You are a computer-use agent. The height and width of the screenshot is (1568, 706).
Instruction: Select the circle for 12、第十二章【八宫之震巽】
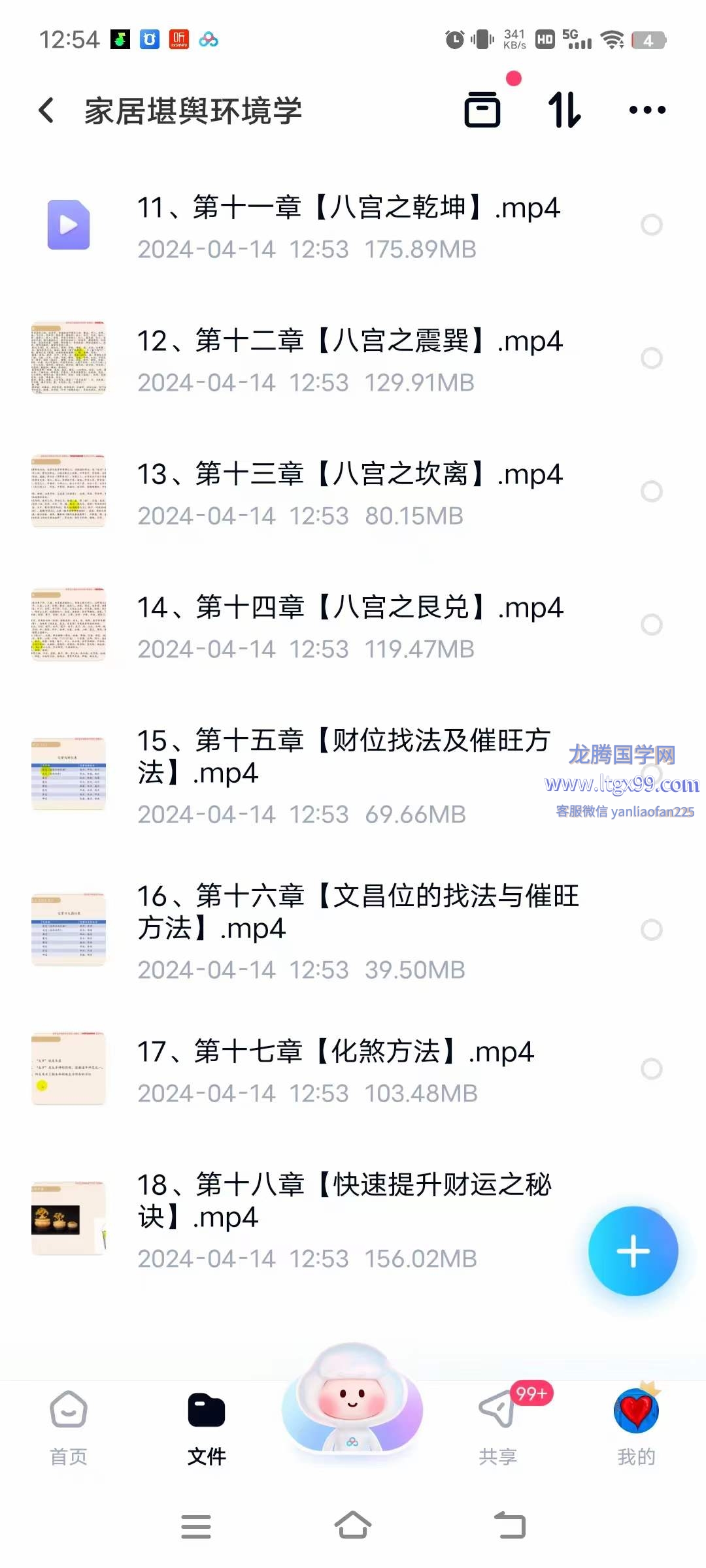click(651, 358)
